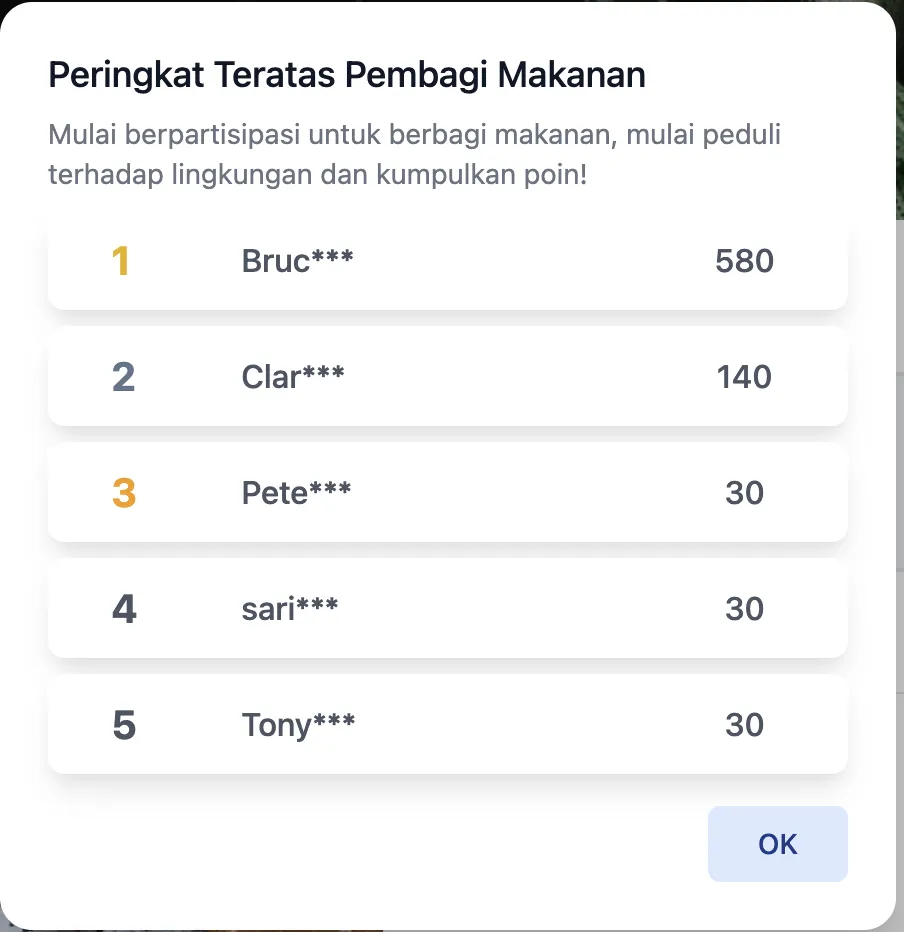
Task: Click the rank 2 number indicator
Action: click(123, 377)
